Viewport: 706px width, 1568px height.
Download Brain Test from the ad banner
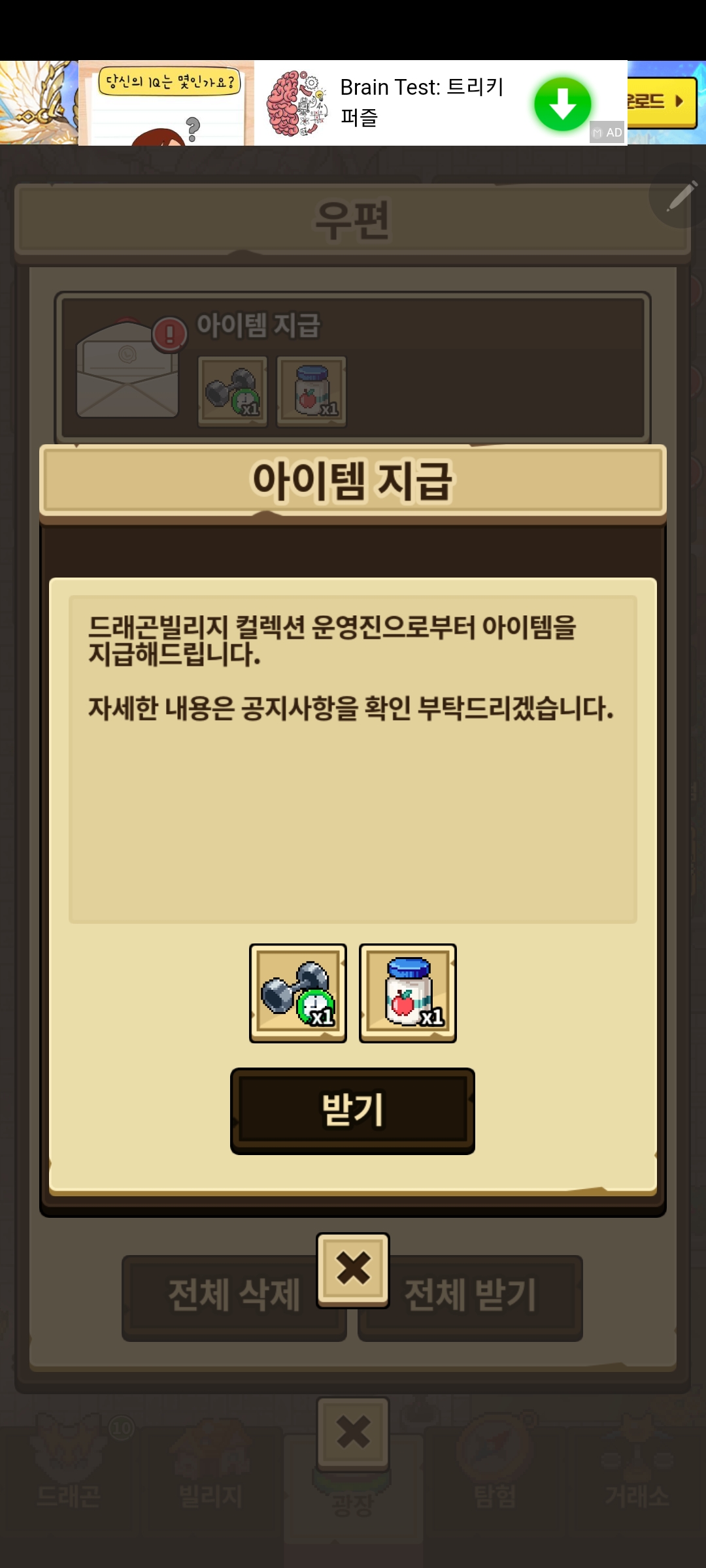(x=562, y=104)
